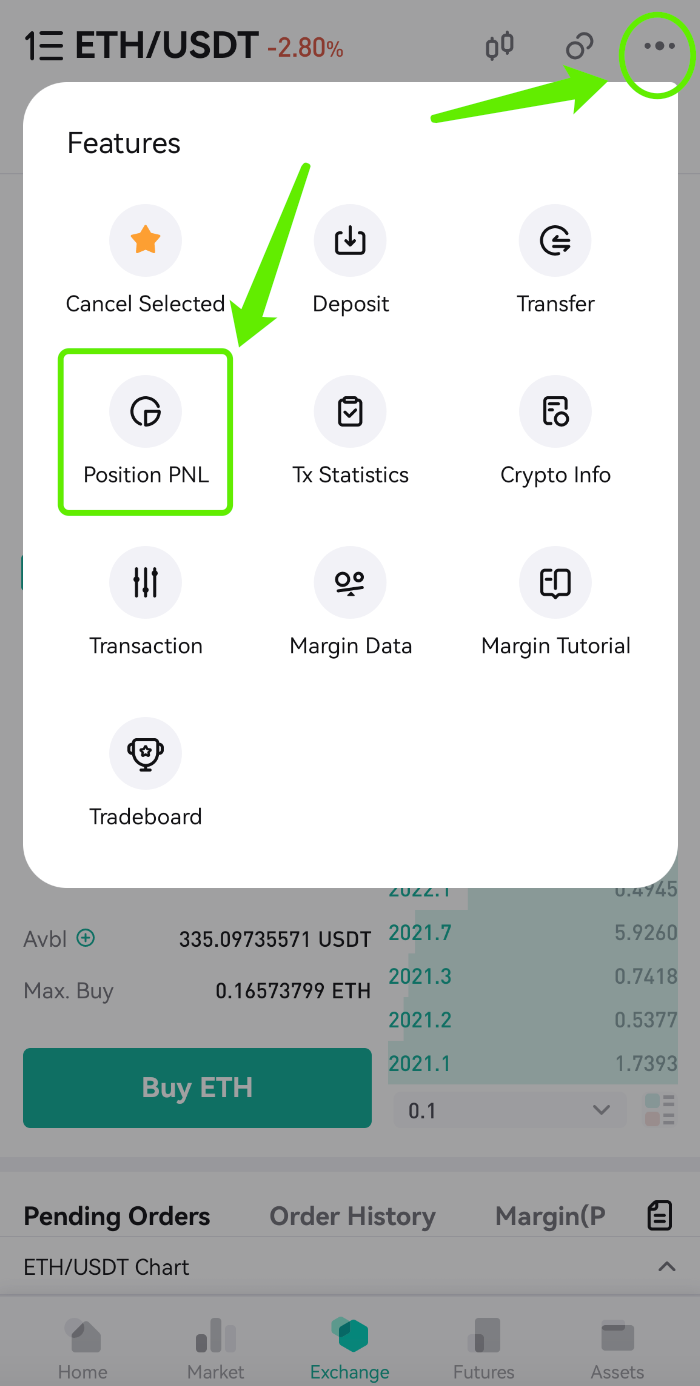Open the candlestick chart icon
This screenshot has width=700, height=1386.
[x=499, y=46]
